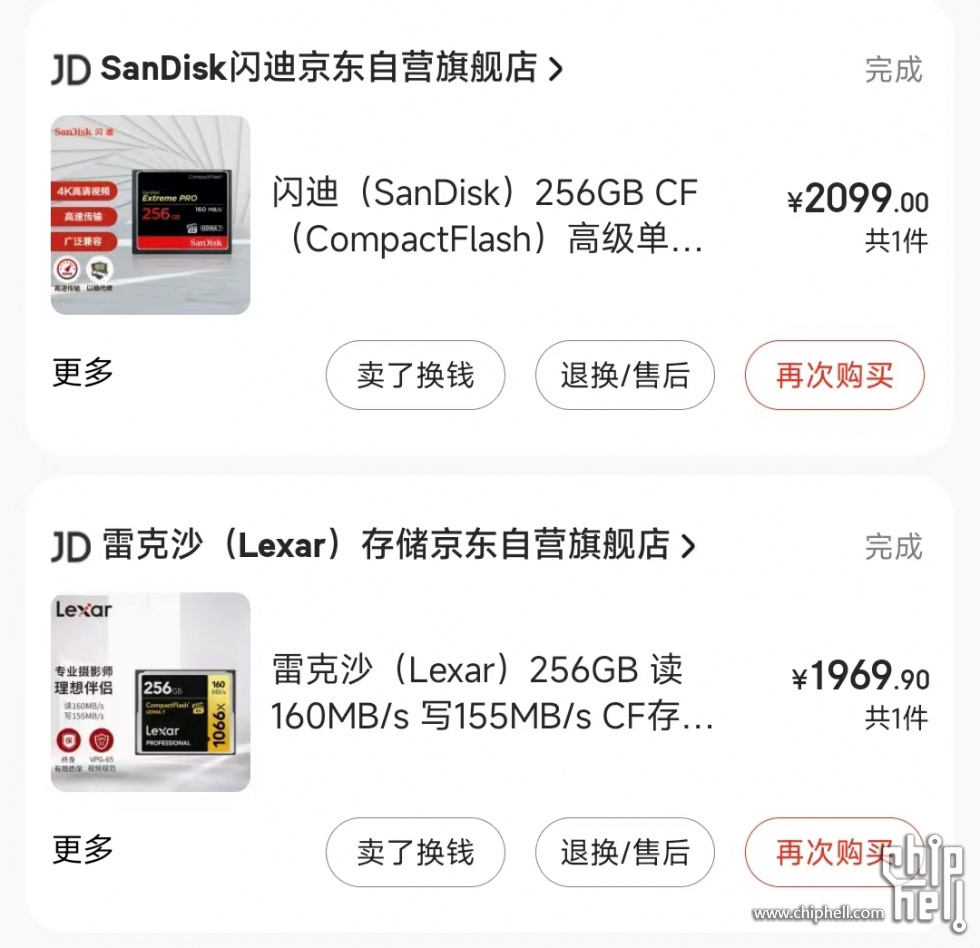
Task: Request 退换/售后 for the Lexar card
Action: coord(625,852)
